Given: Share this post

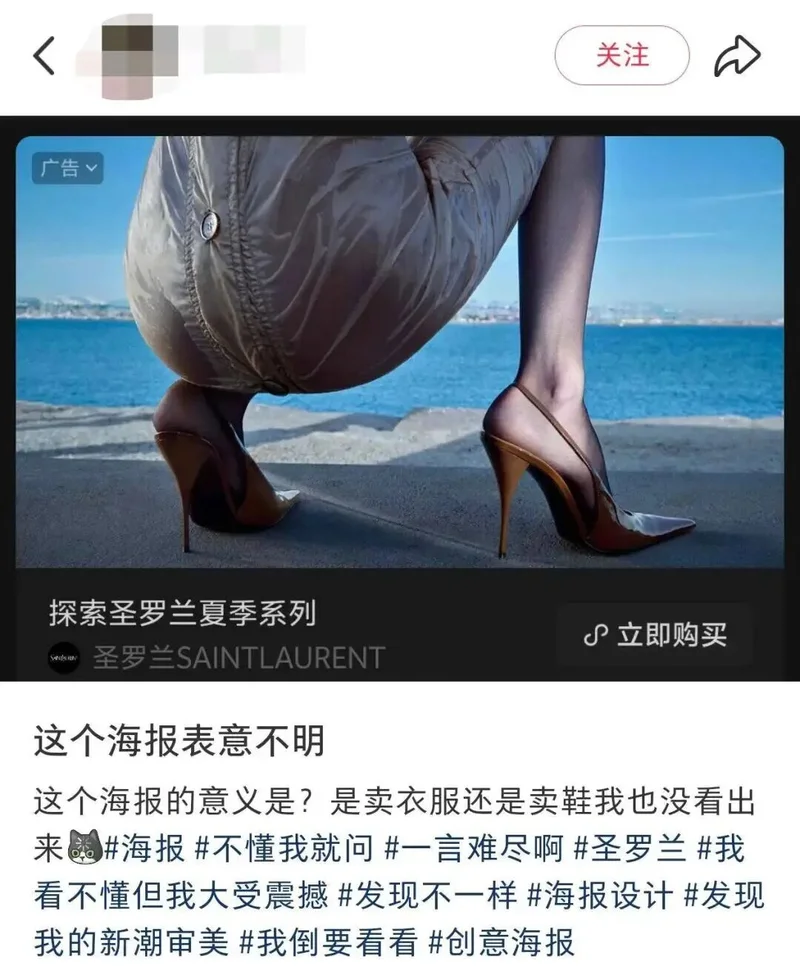Looking at the screenshot, I should point(737,56).
